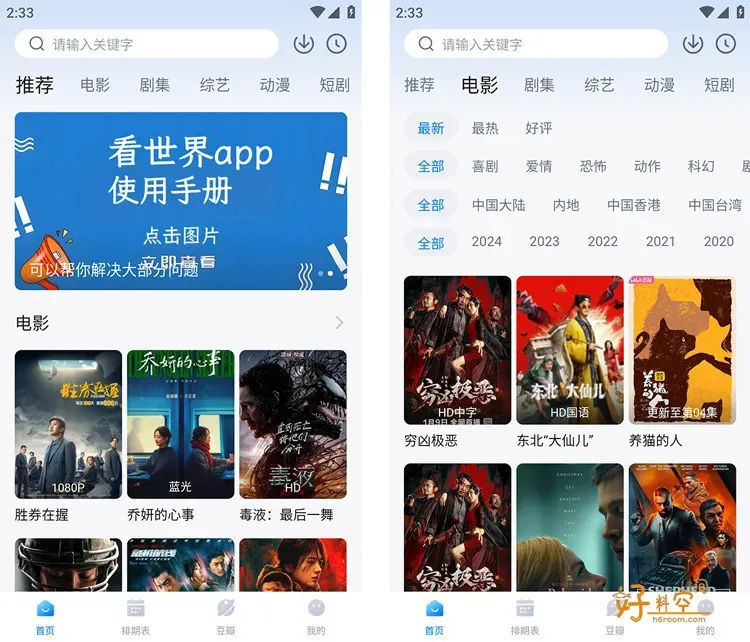Select the year 2021 filter
The image size is (750, 642).
661,242
